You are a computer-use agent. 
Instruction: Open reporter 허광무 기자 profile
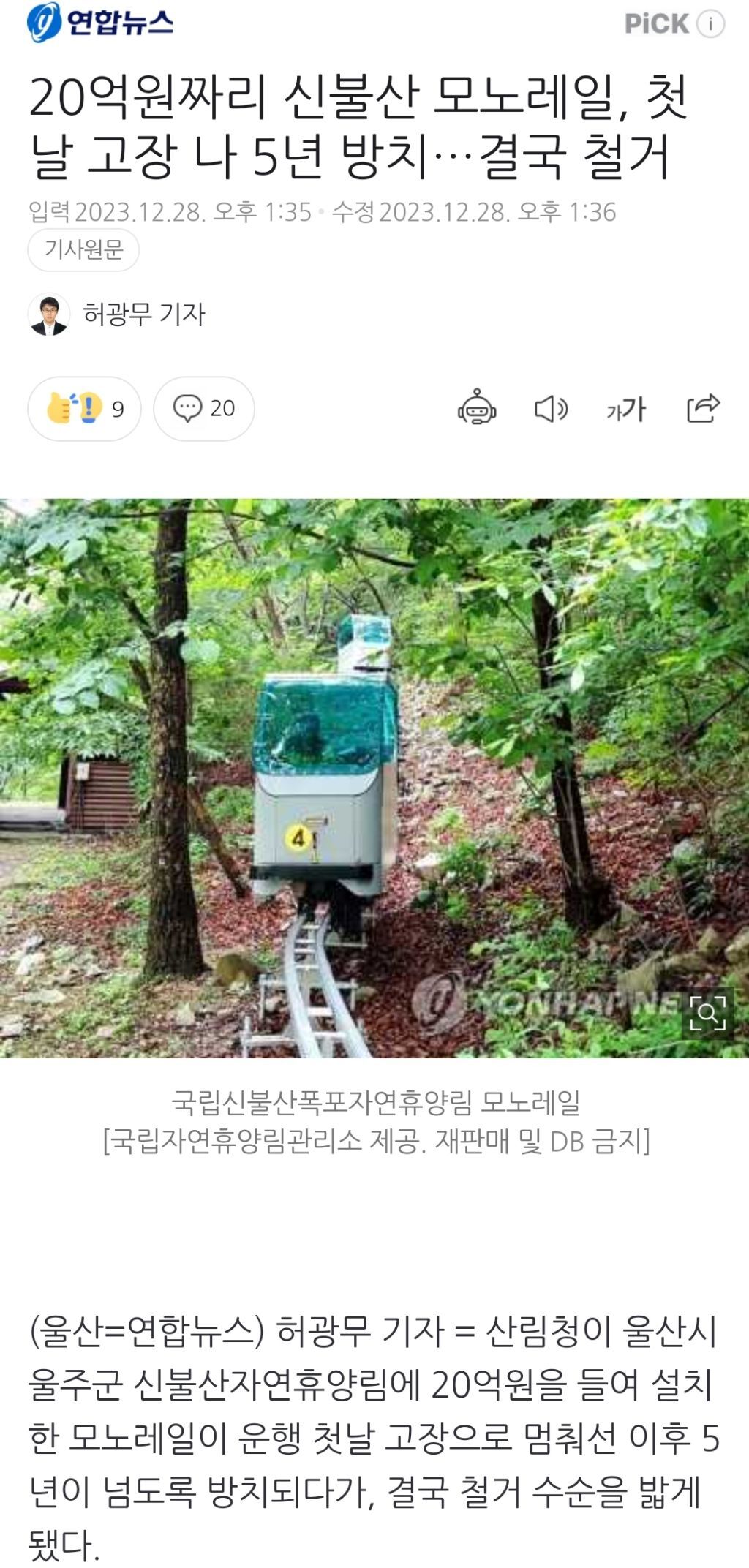click(x=117, y=314)
